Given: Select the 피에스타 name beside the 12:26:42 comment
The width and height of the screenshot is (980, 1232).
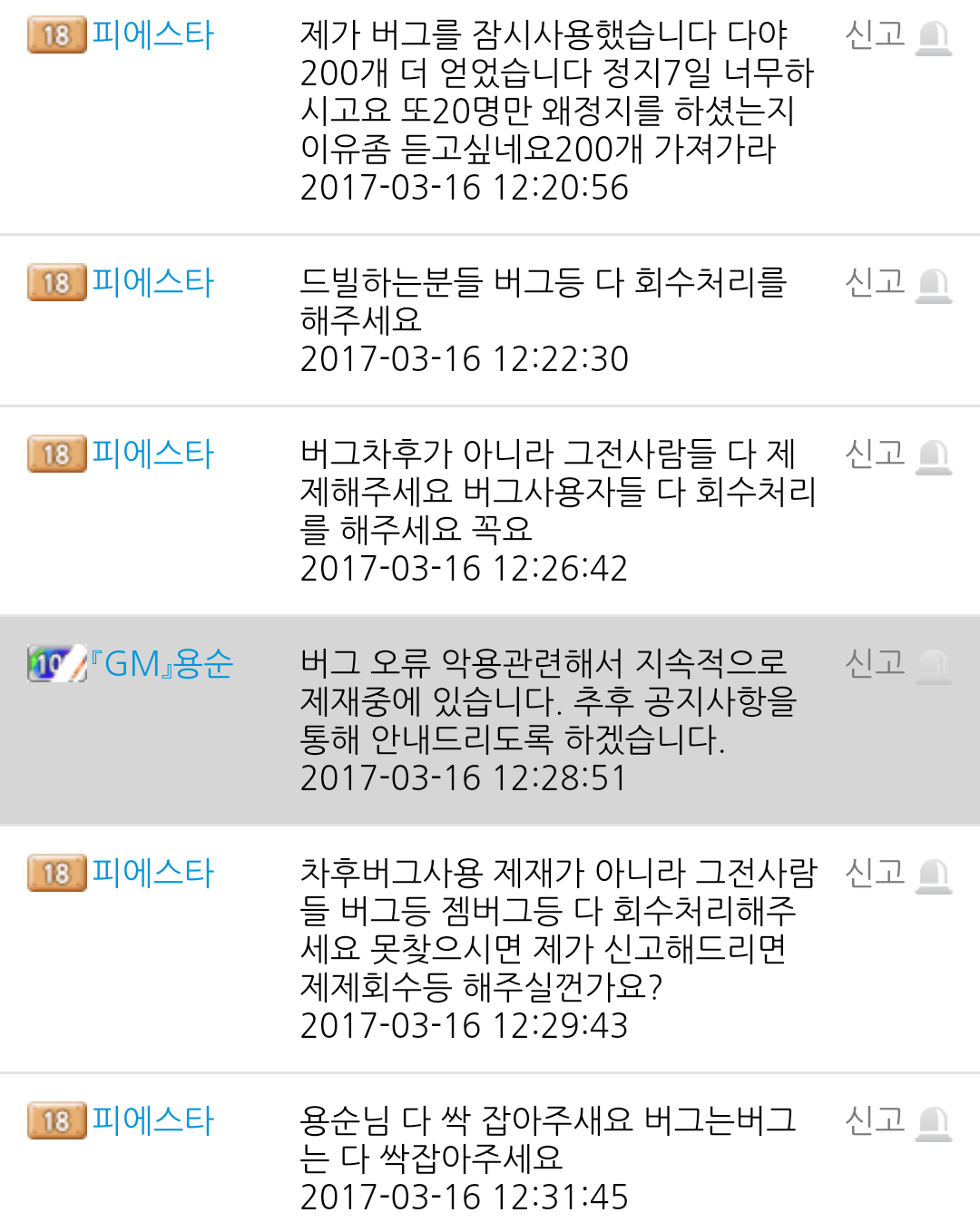Looking at the screenshot, I should click(152, 455).
